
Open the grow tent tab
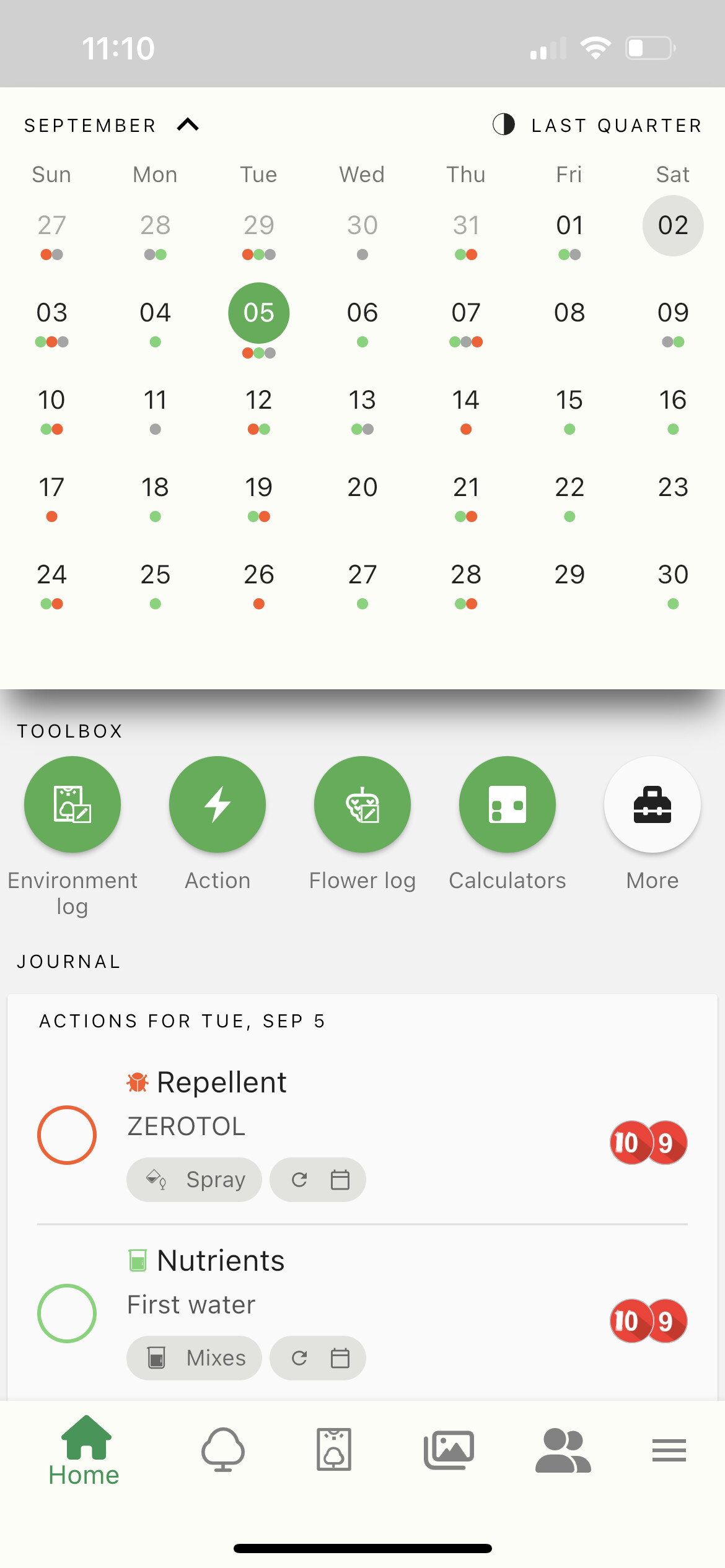[334, 1450]
